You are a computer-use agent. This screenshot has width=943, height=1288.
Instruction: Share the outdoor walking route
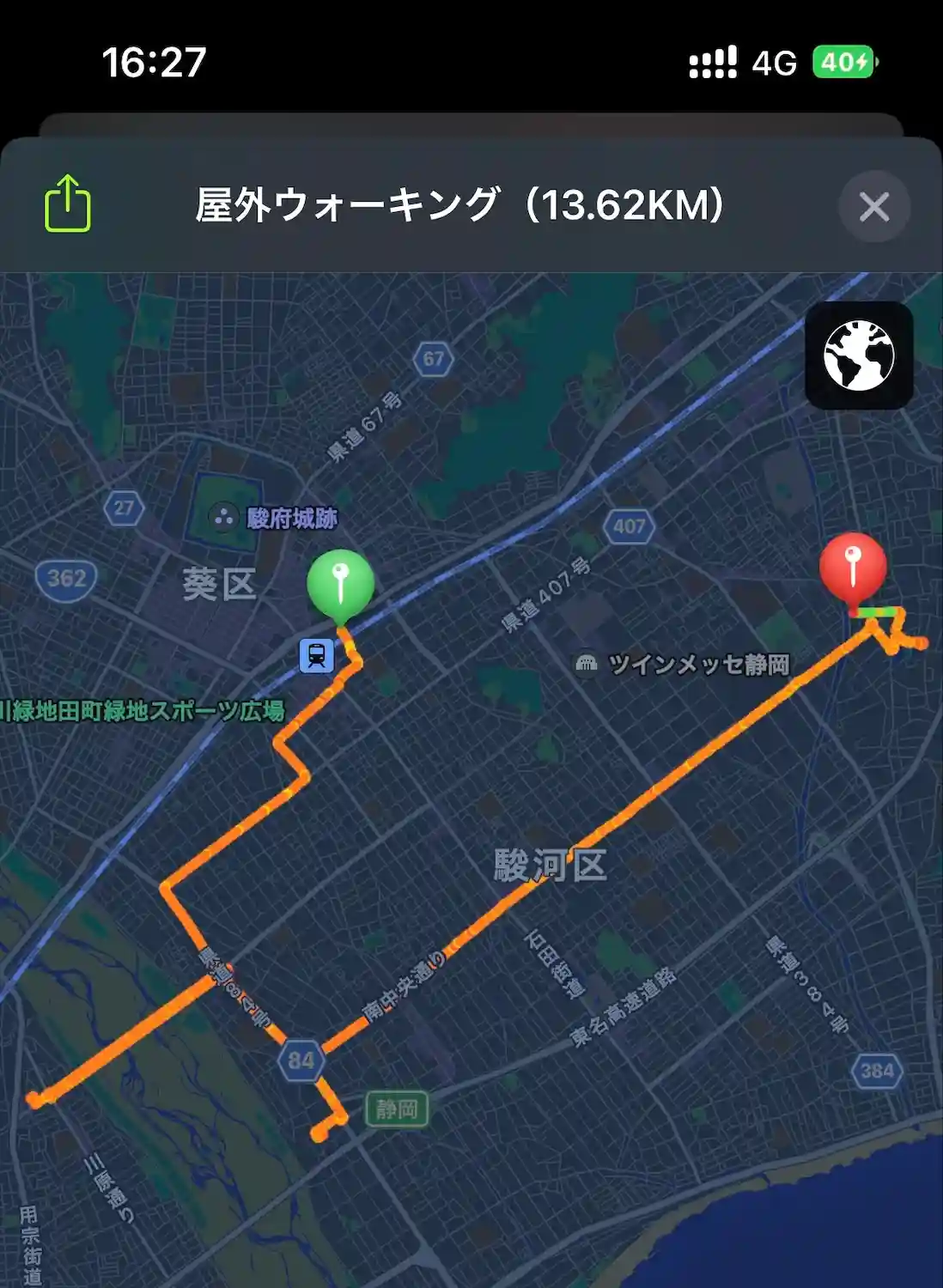pos(67,204)
